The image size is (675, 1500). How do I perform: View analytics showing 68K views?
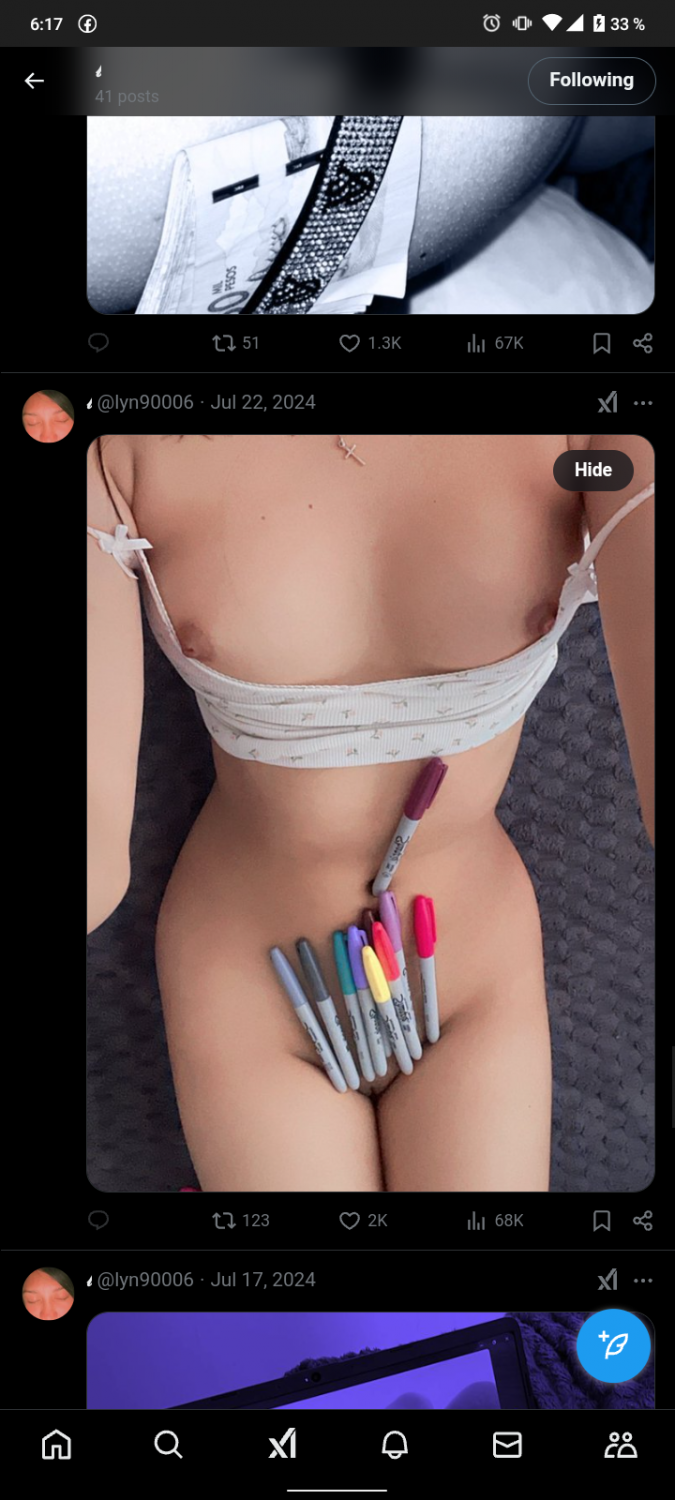pos(476,1220)
